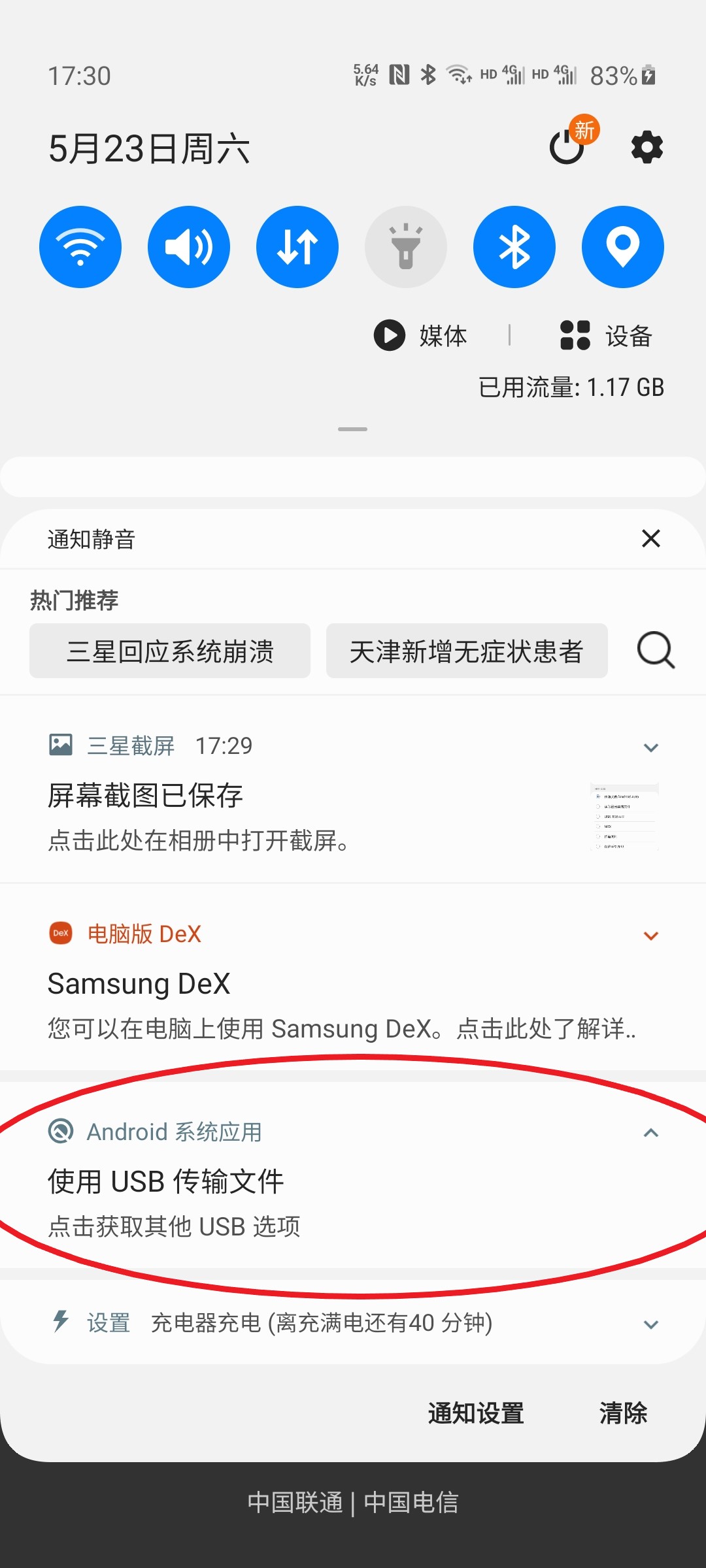Open the 三星回应系统崩溃 trending topic
The width and height of the screenshot is (706, 1568).
[x=169, y=651]
